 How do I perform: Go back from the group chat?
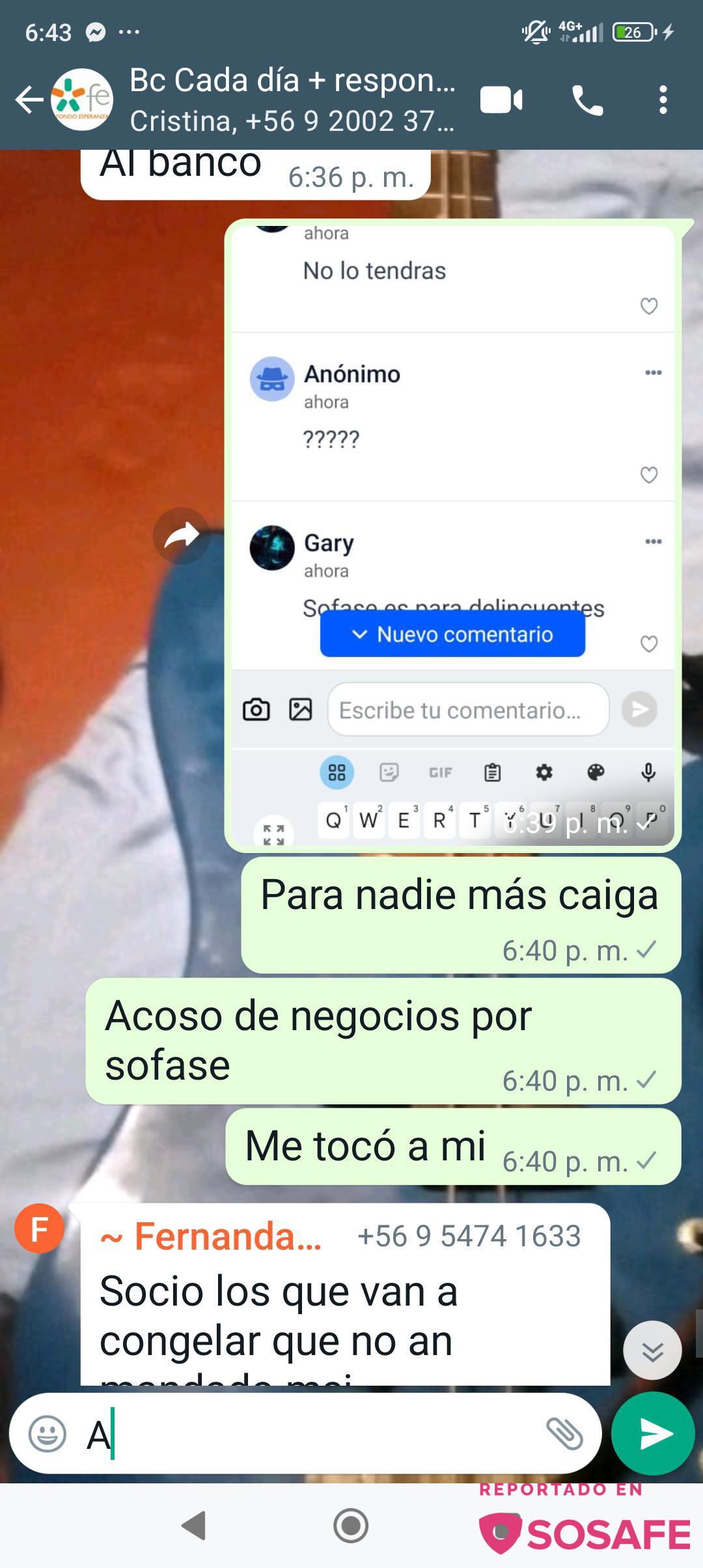point(29,100)
